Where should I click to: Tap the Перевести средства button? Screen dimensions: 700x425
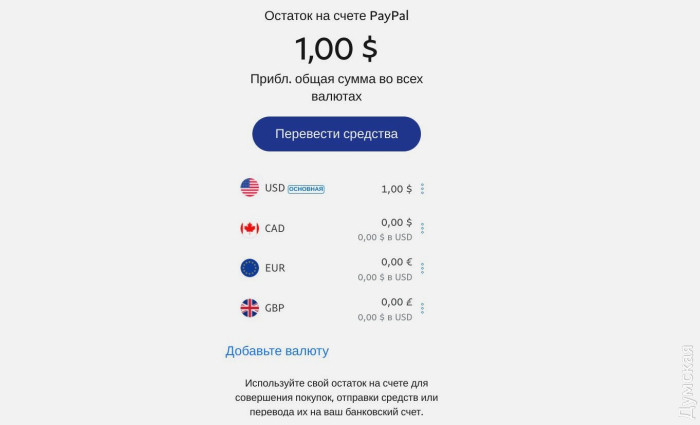pos(336,134)
